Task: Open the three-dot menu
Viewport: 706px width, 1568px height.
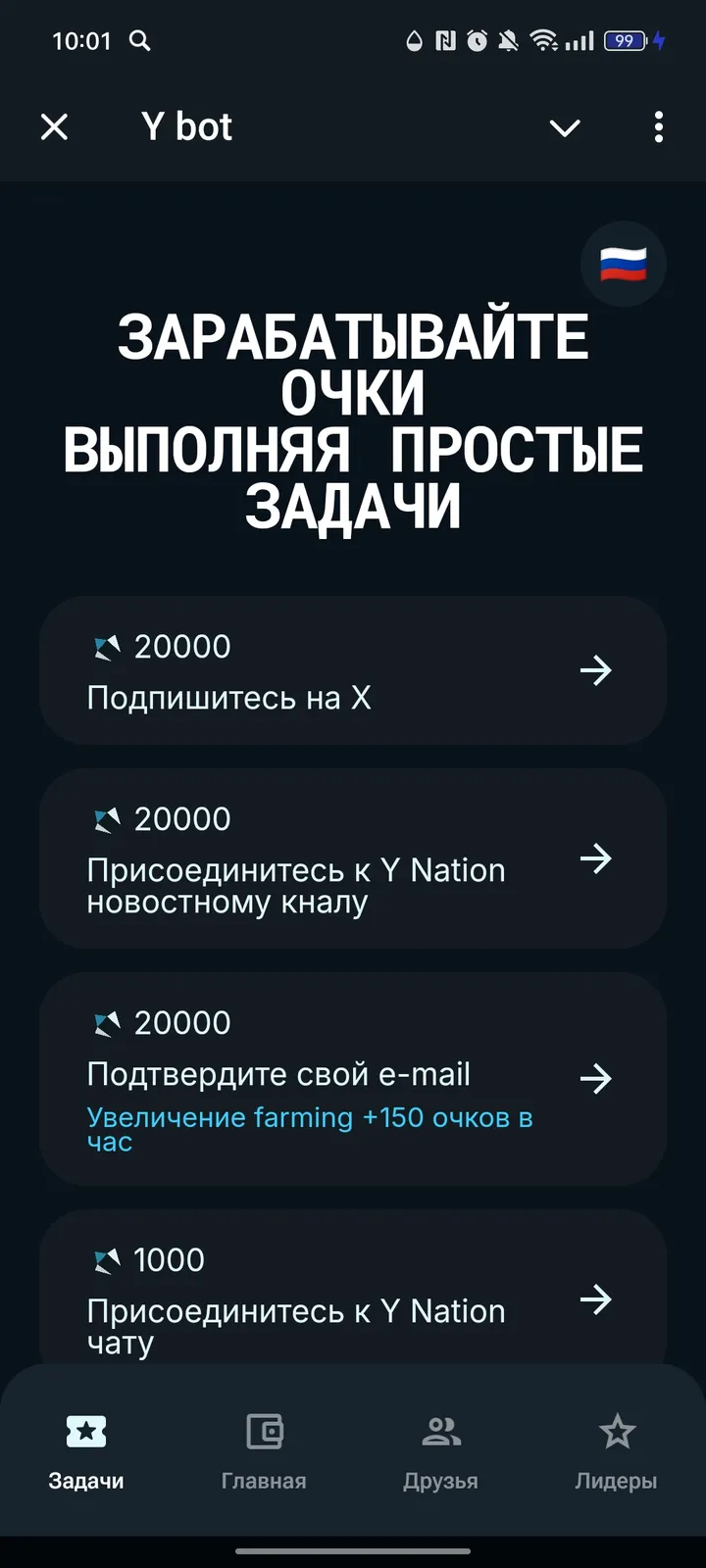Action: pos(658,127)
